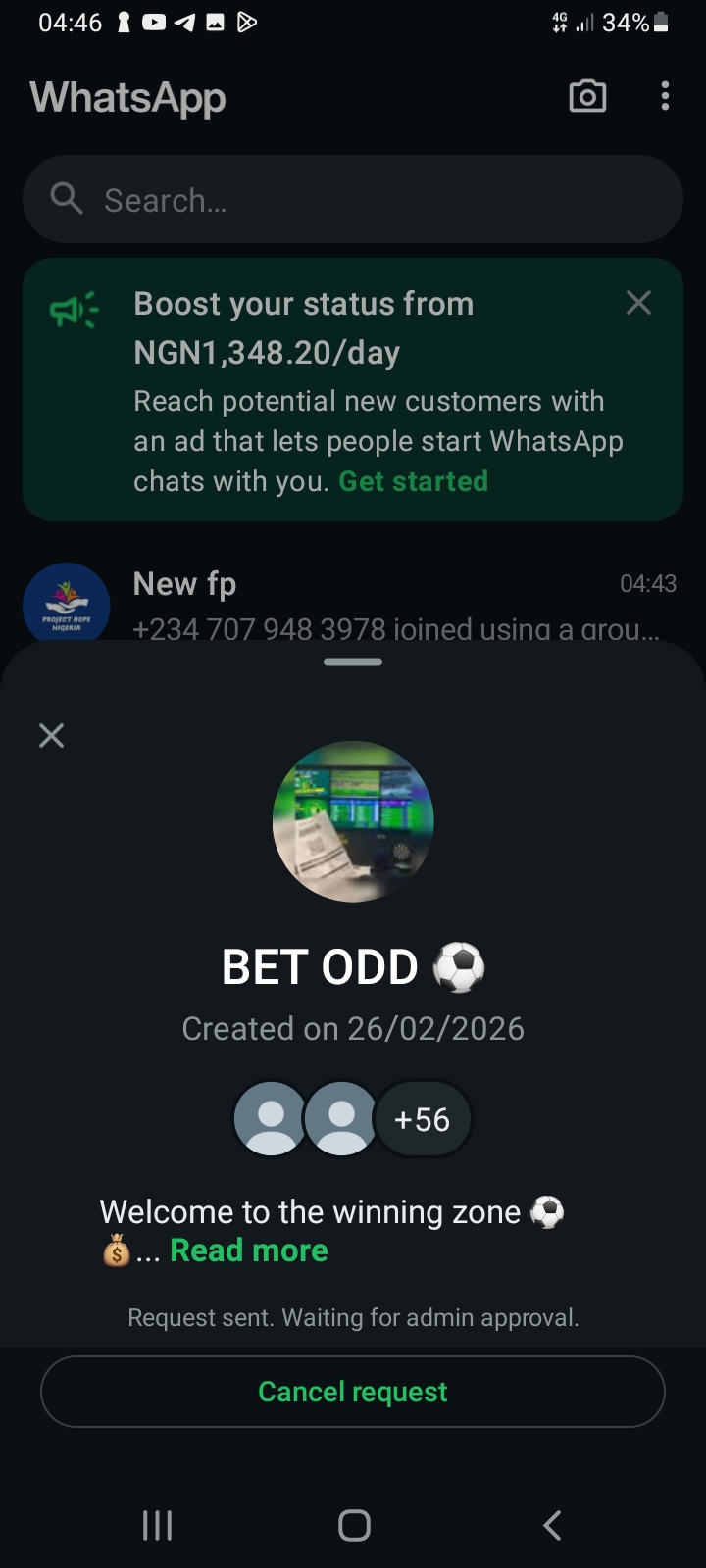View the +56 group members

tap(423, 1119)
